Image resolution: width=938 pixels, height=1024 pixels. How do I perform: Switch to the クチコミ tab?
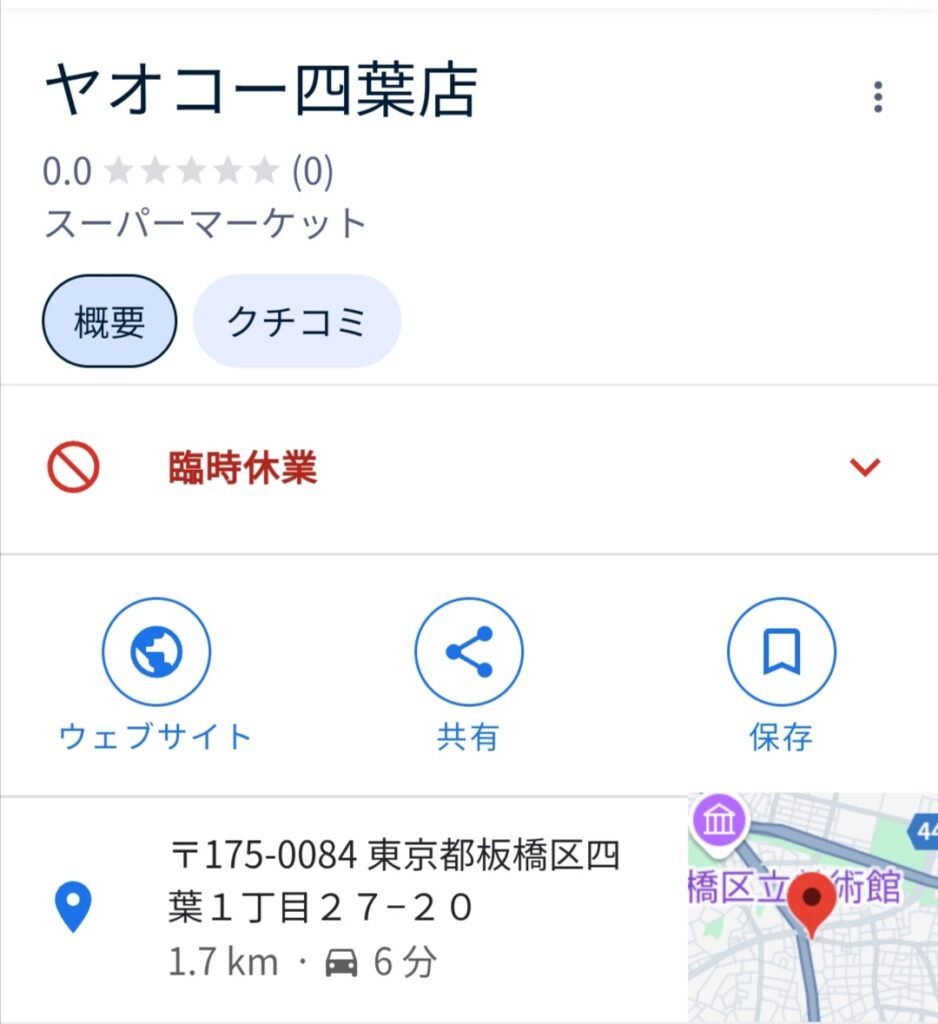pos(297,322)
